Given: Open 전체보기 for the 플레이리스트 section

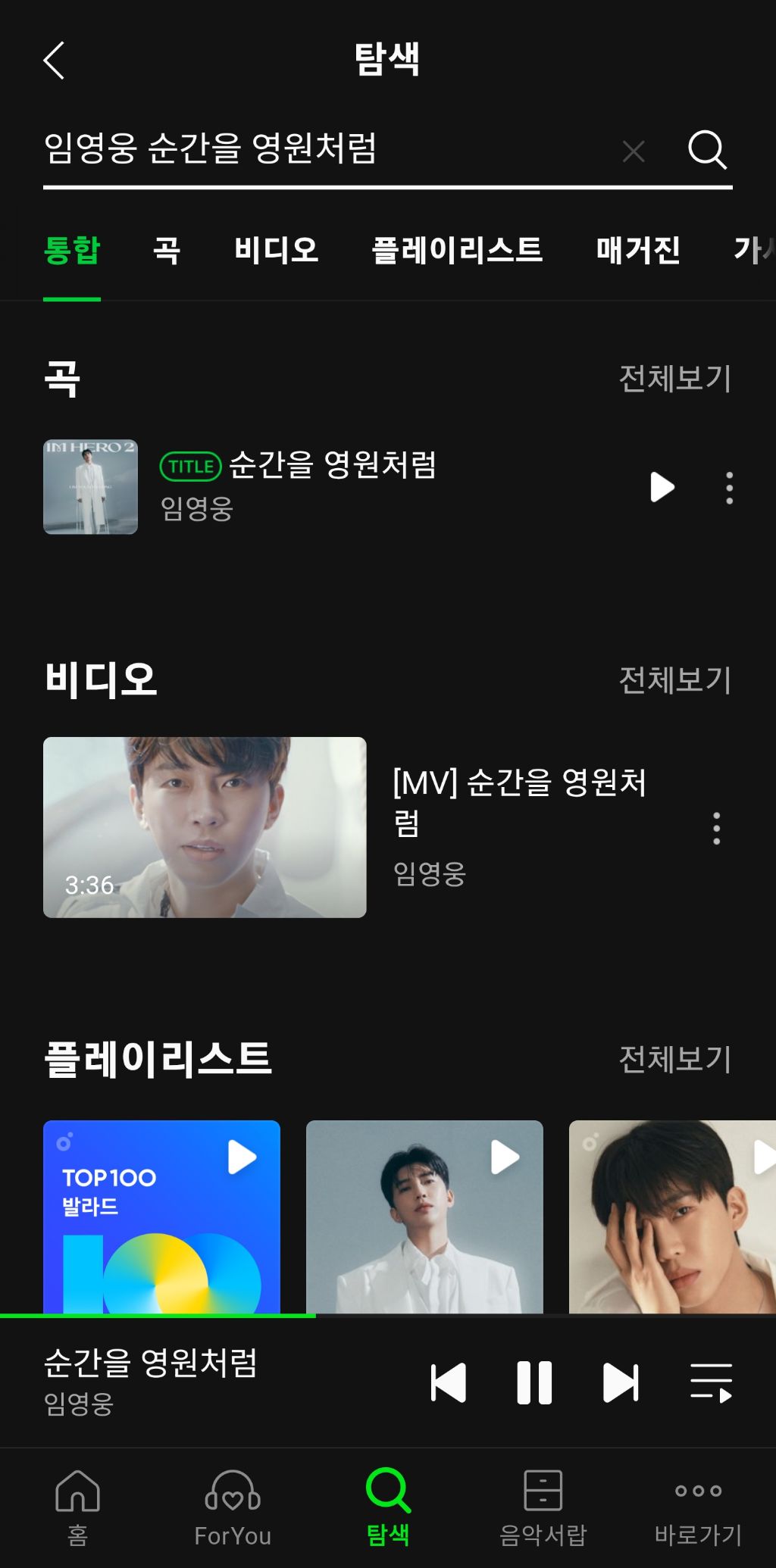Looking at the screenshot, I should [675, 1058].
